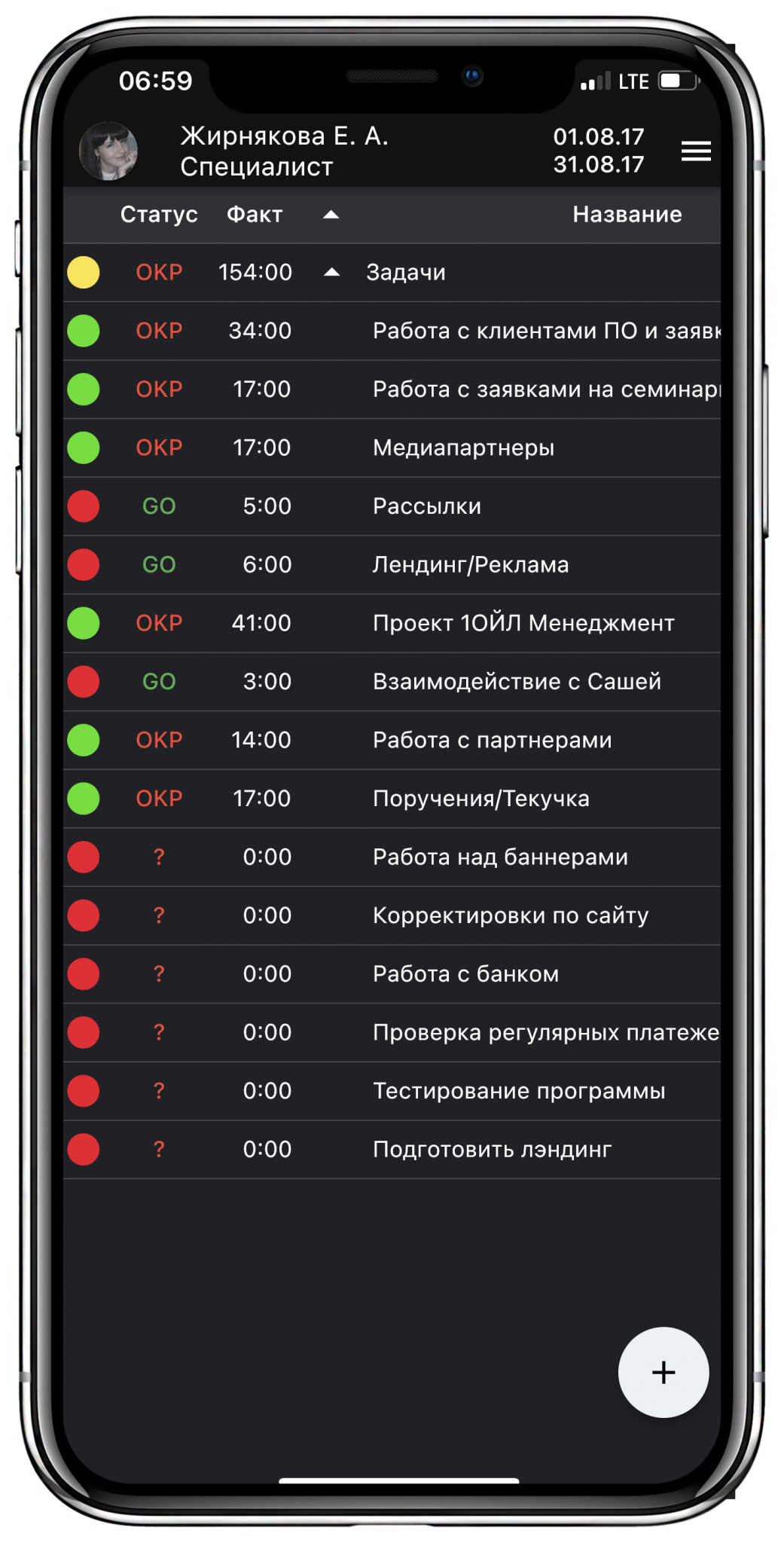Add a new task with plus button

click(663, 1372)
